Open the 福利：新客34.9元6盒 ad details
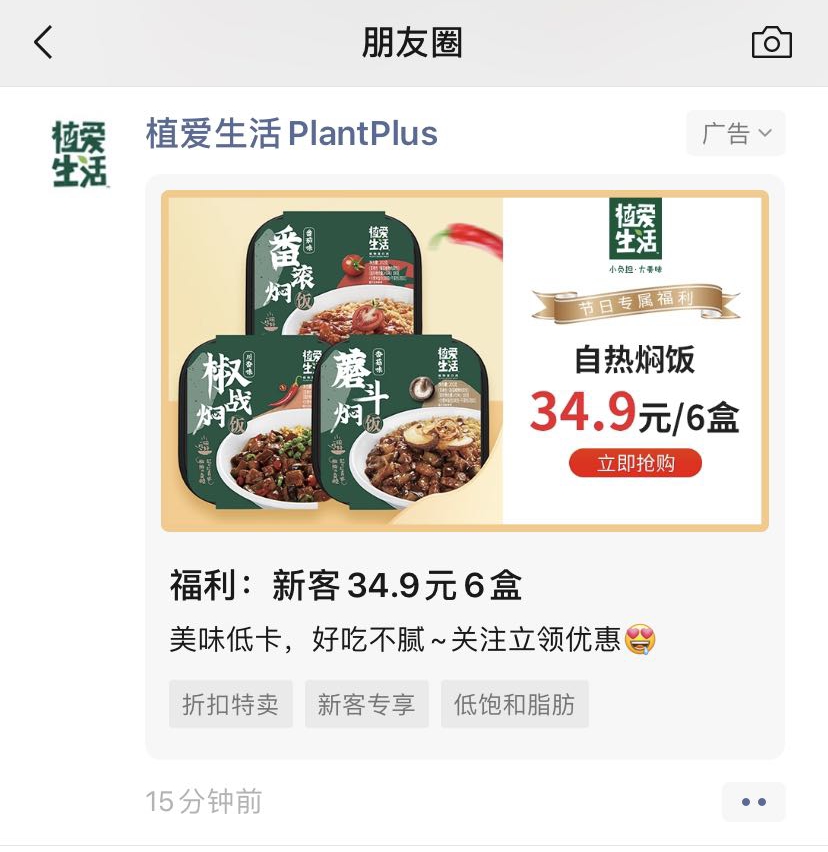 346,586
